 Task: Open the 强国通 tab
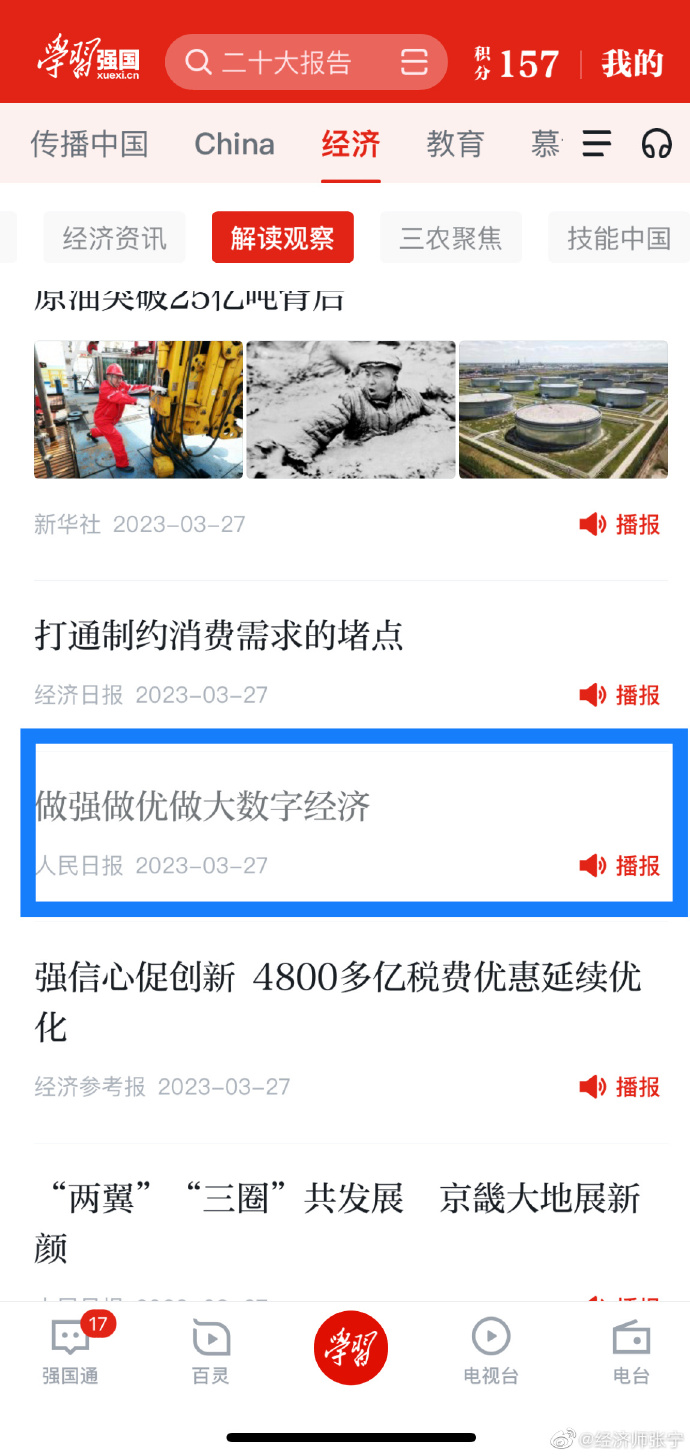(70, 1350)
